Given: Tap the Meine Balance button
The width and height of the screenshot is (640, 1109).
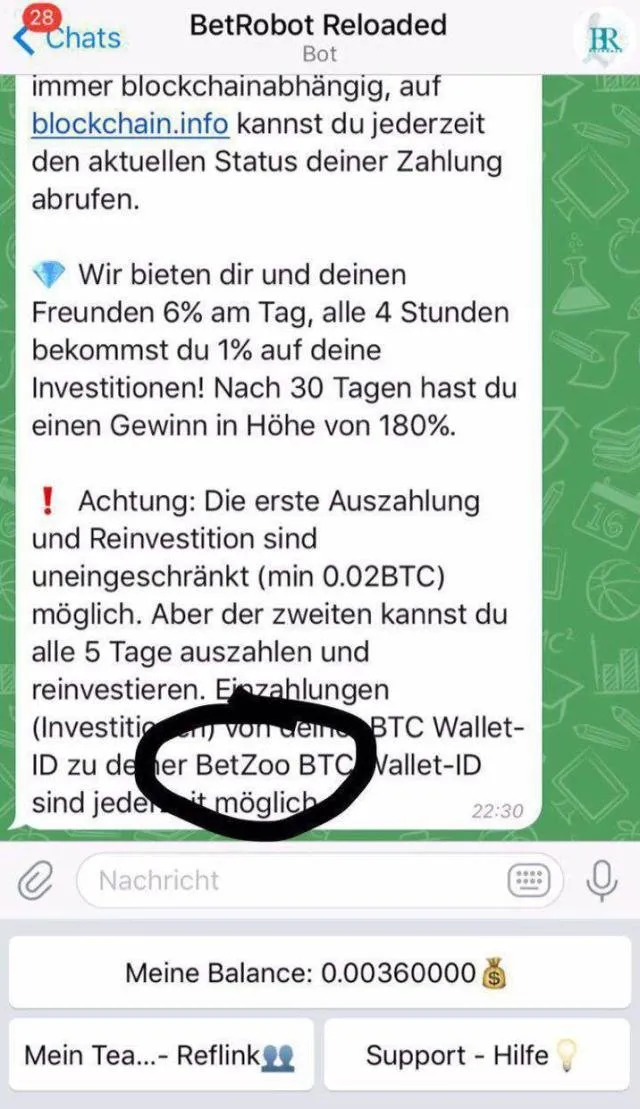Looking at the screenshot, I should coord(320,972).
